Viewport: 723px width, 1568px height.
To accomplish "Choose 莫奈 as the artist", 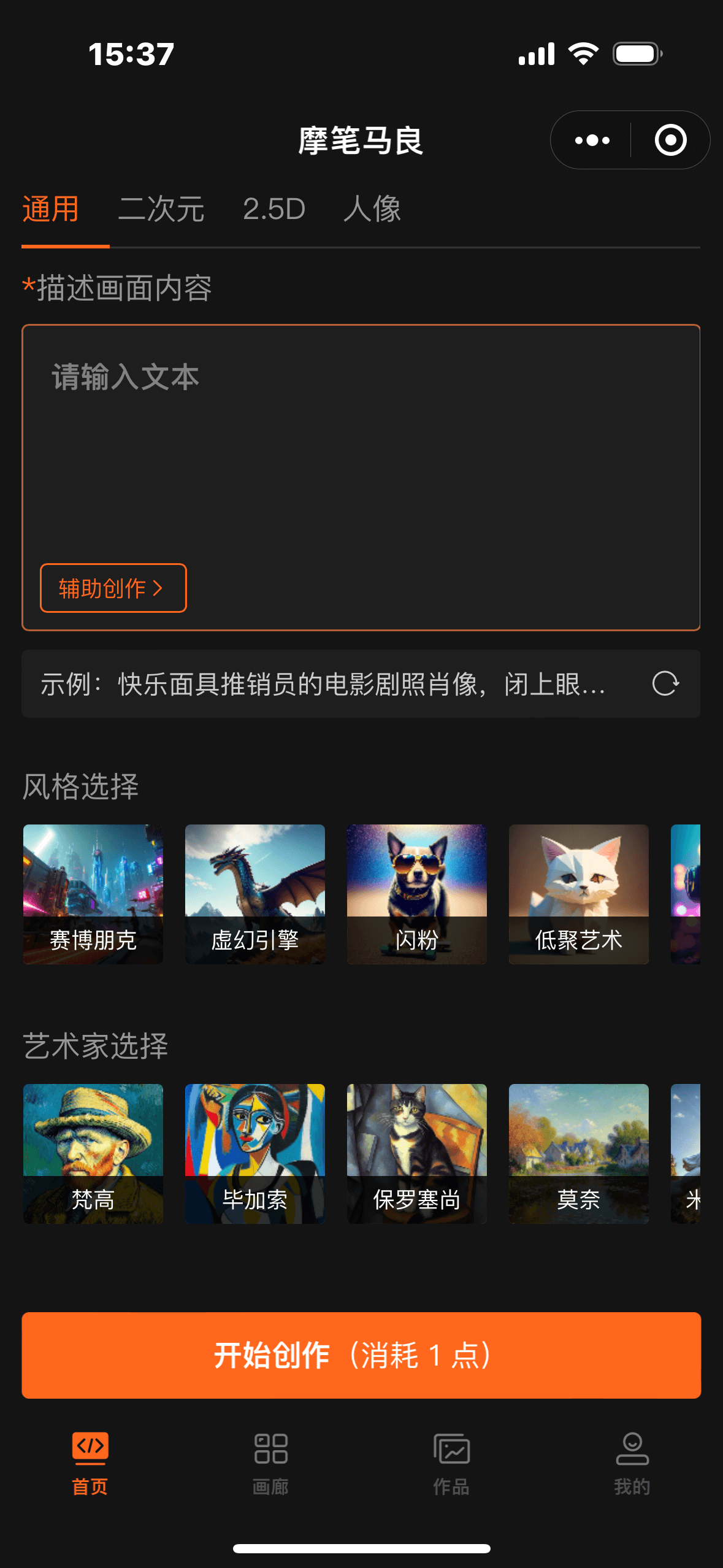I will pyautogui.click(x=578, y=1155).
